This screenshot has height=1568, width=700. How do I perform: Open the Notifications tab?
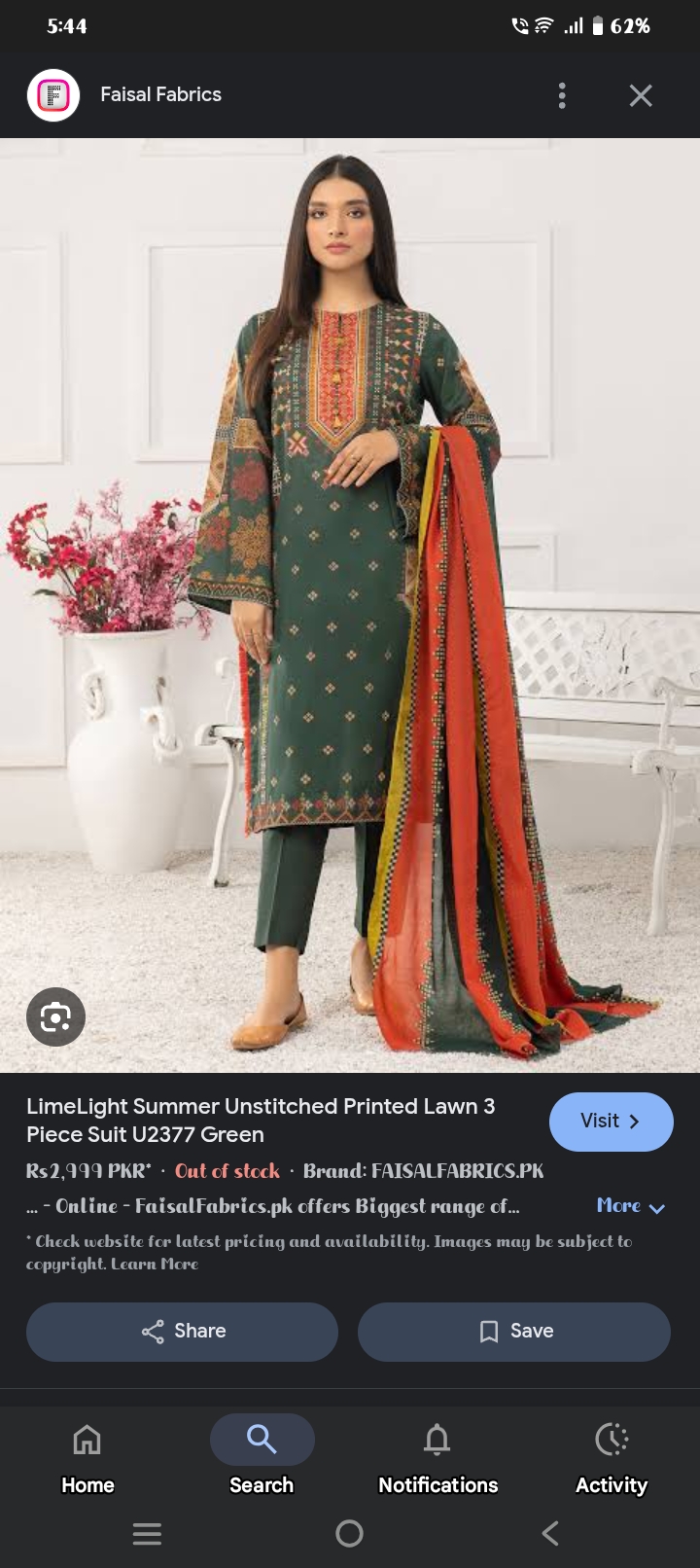click(x=437, y=1456)
